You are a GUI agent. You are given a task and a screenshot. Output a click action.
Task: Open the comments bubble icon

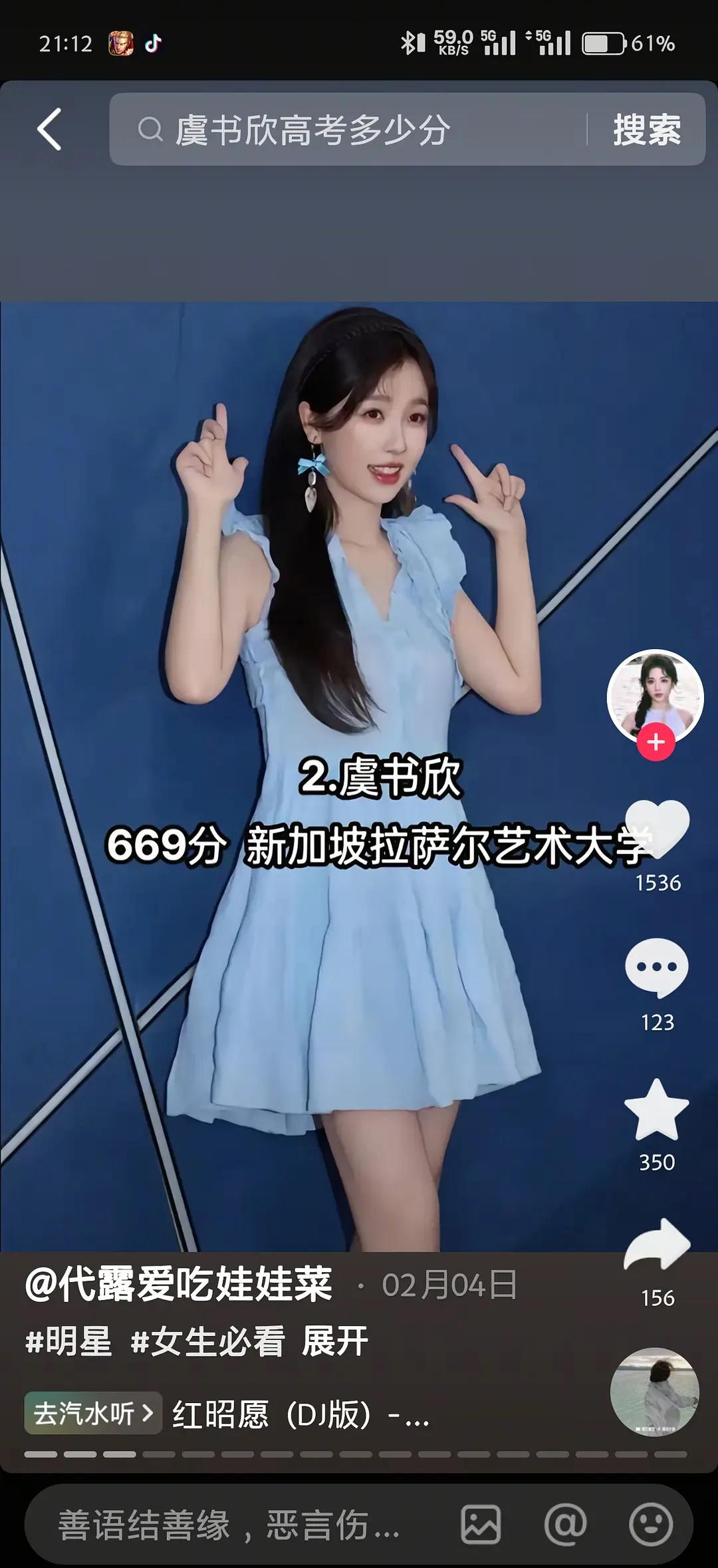click(x=657, y=968)
